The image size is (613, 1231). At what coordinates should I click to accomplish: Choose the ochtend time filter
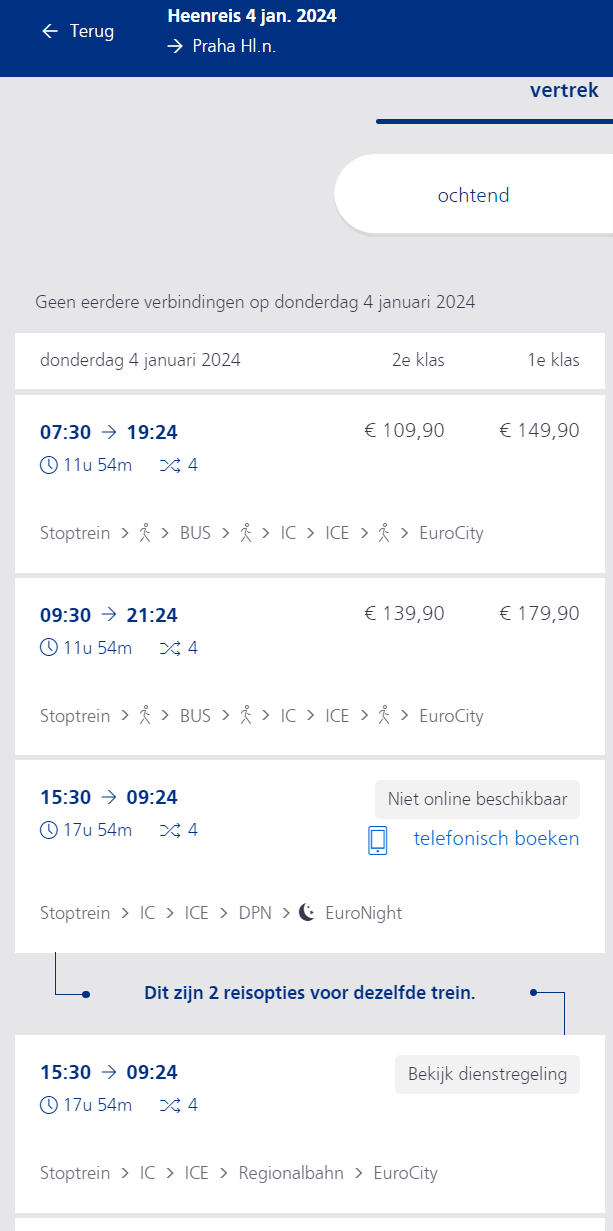(473, 195)
